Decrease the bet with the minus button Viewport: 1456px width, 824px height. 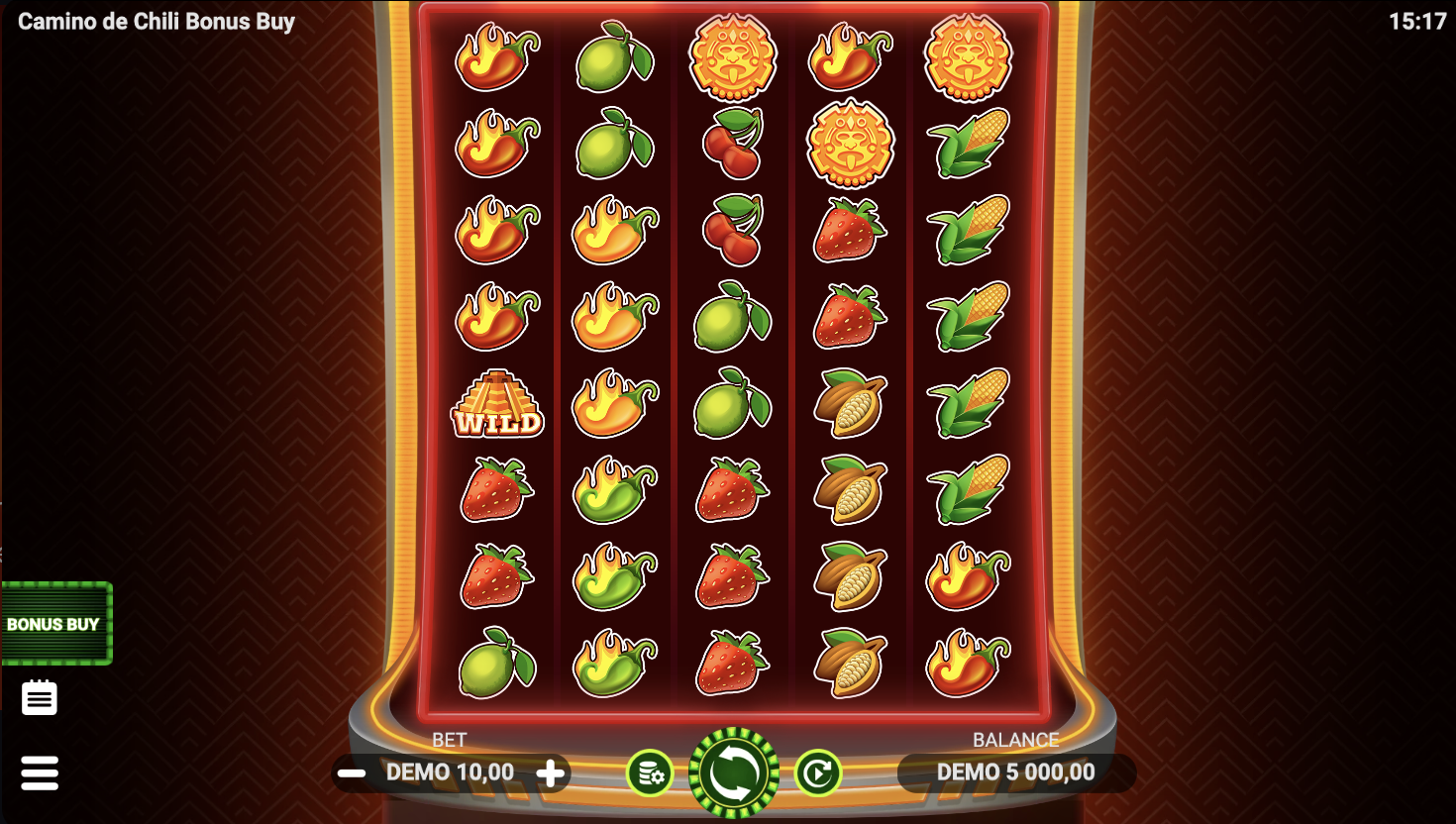[x=352, y=773]
